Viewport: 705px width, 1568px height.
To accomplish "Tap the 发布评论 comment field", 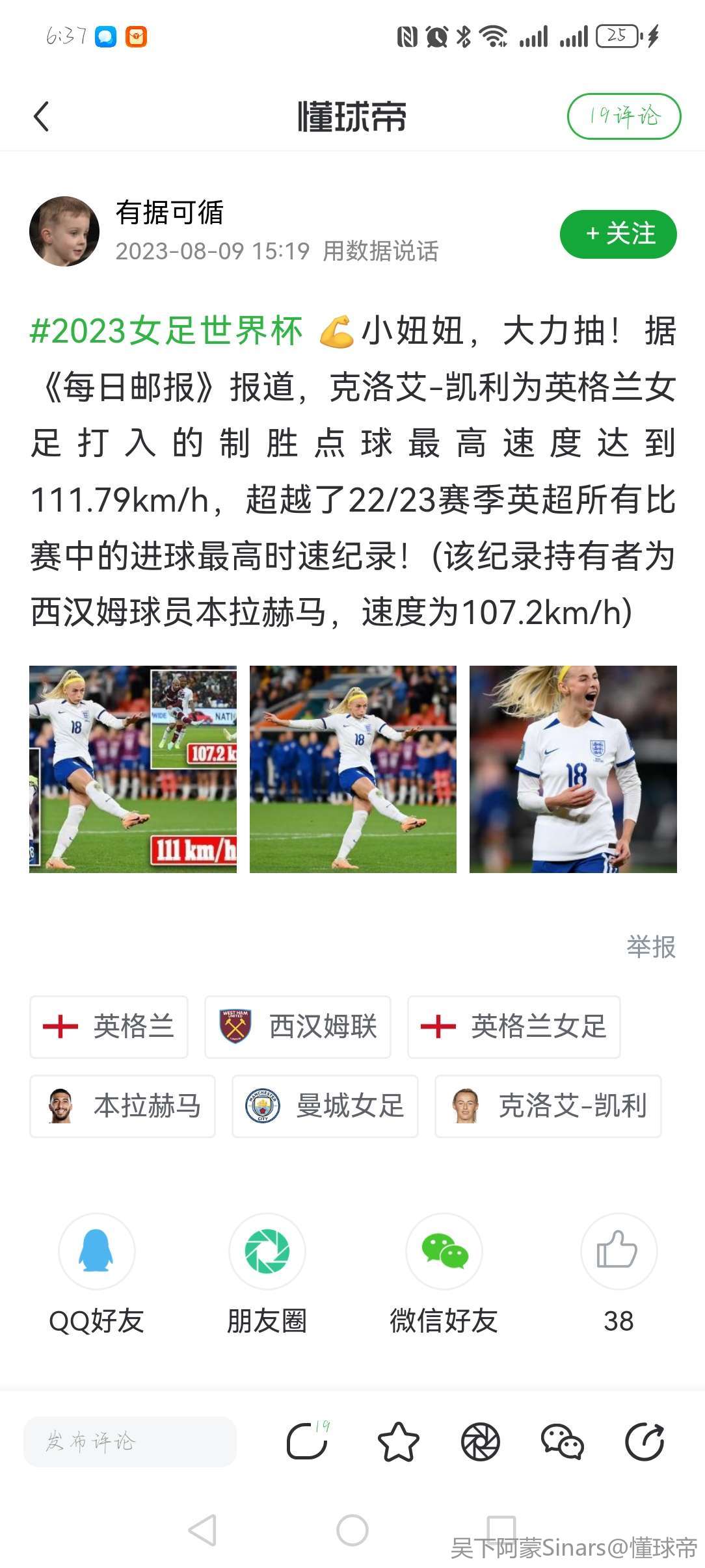I will coord(130,1441).
